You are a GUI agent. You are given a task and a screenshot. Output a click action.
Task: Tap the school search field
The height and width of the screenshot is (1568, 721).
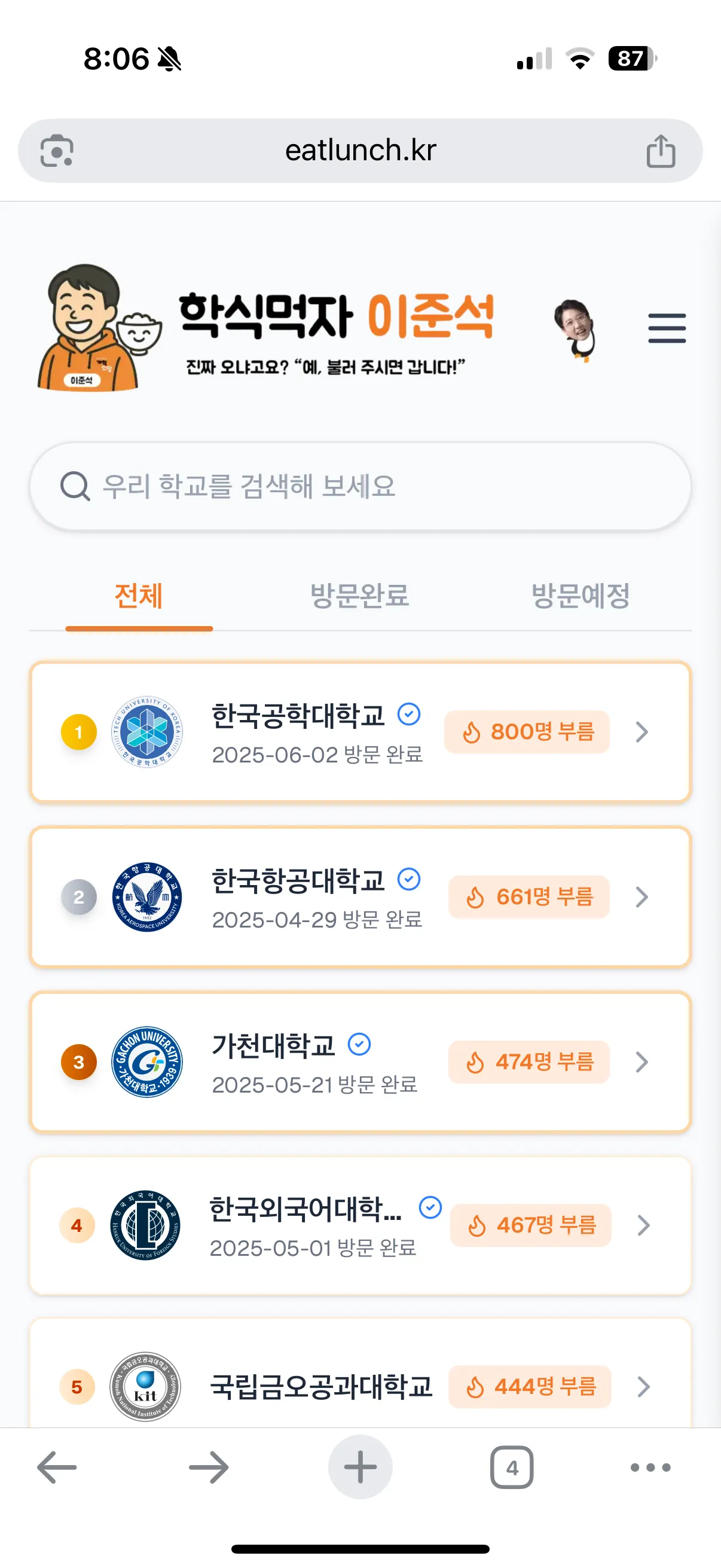360,486
